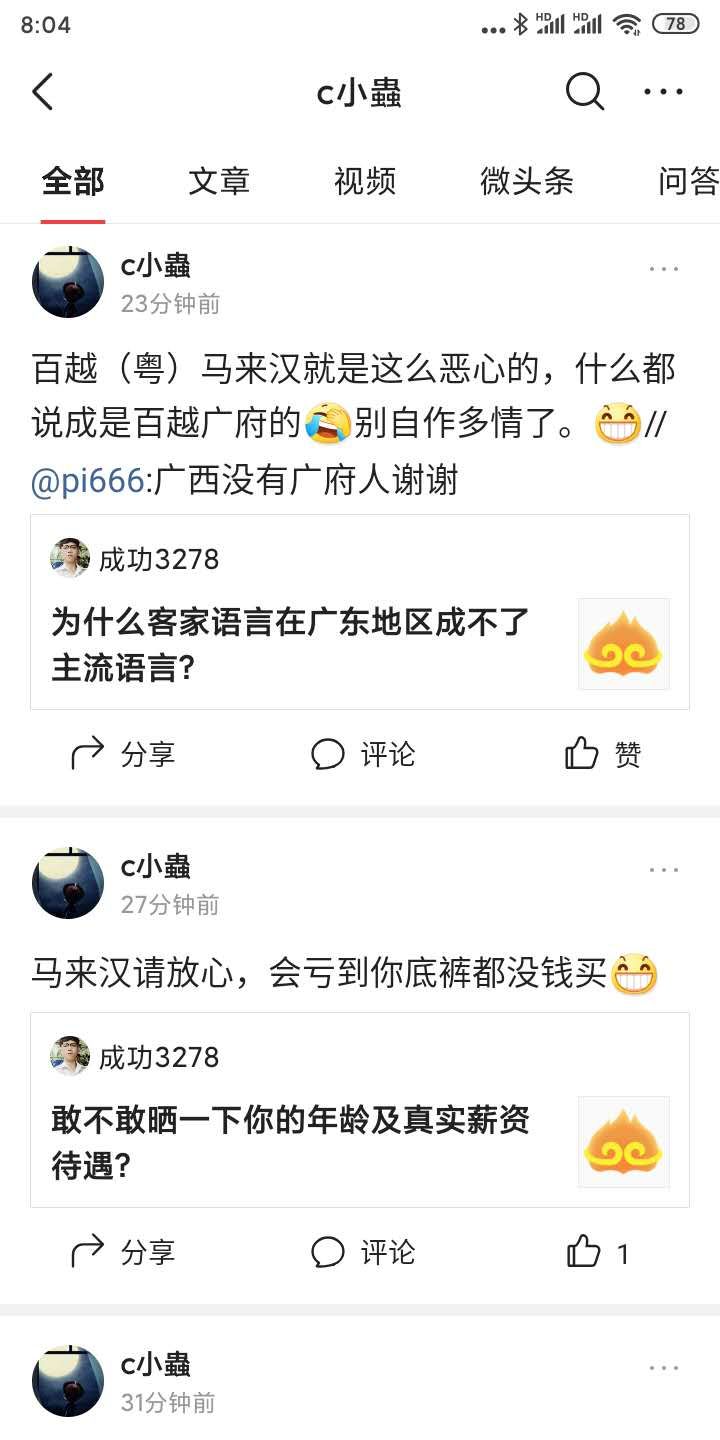Open the top bar overflow menu
The width and height of the screenshot is (720, 1440).
click(x=663, y=92)
